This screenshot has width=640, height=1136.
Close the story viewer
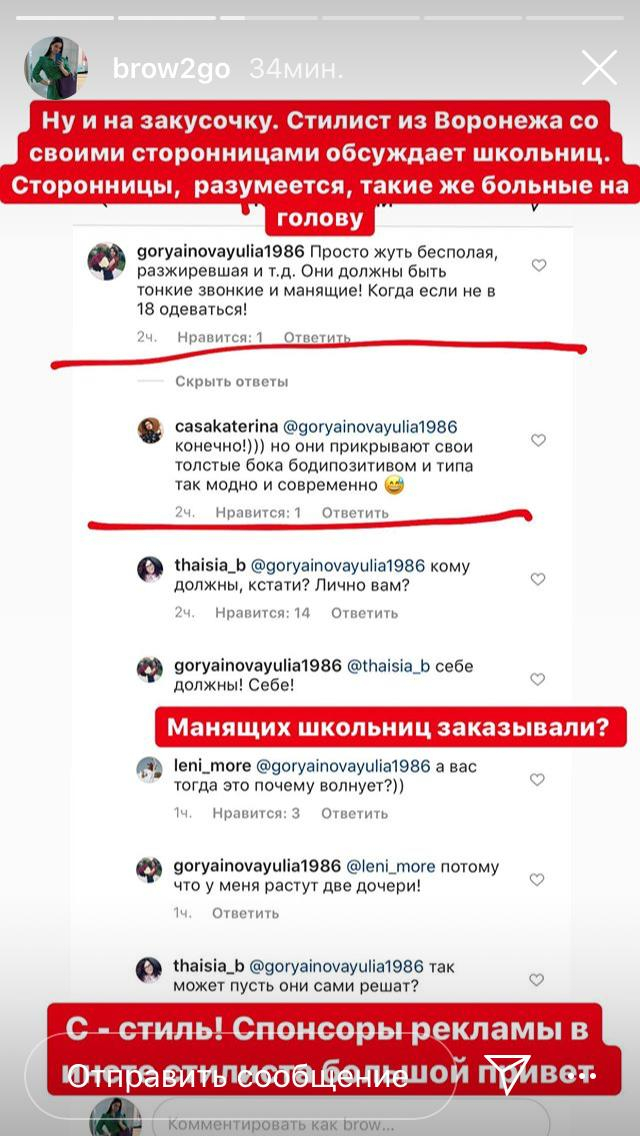point(599,68)
